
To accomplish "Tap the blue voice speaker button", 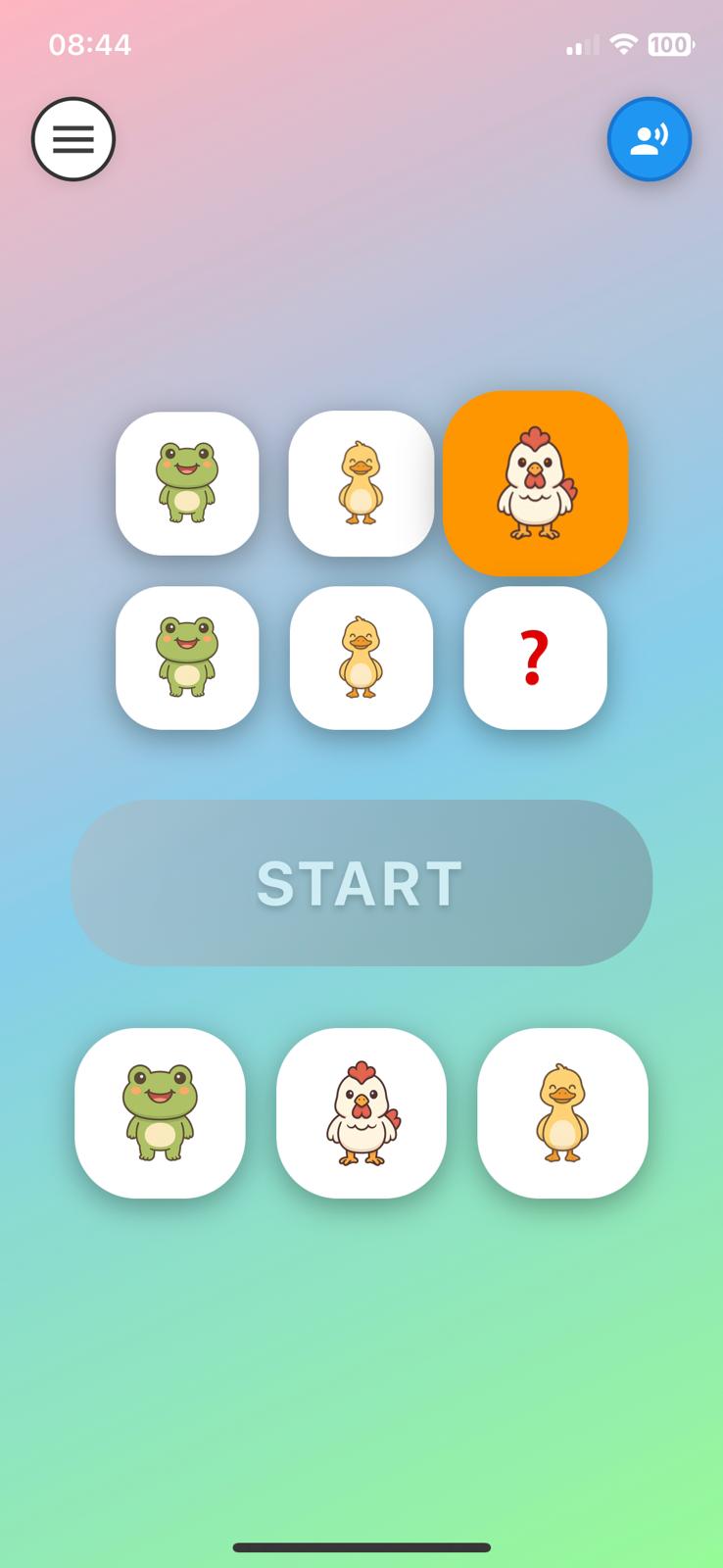I will point(649,139).
